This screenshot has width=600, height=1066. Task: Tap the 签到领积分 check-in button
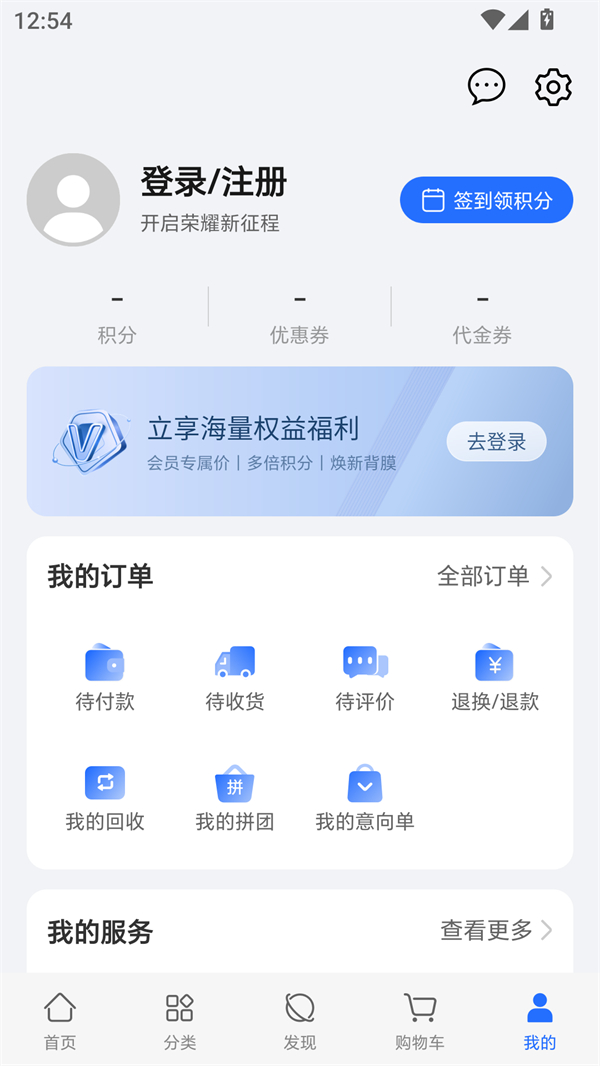pyautogui.click(x=486, y=200)
